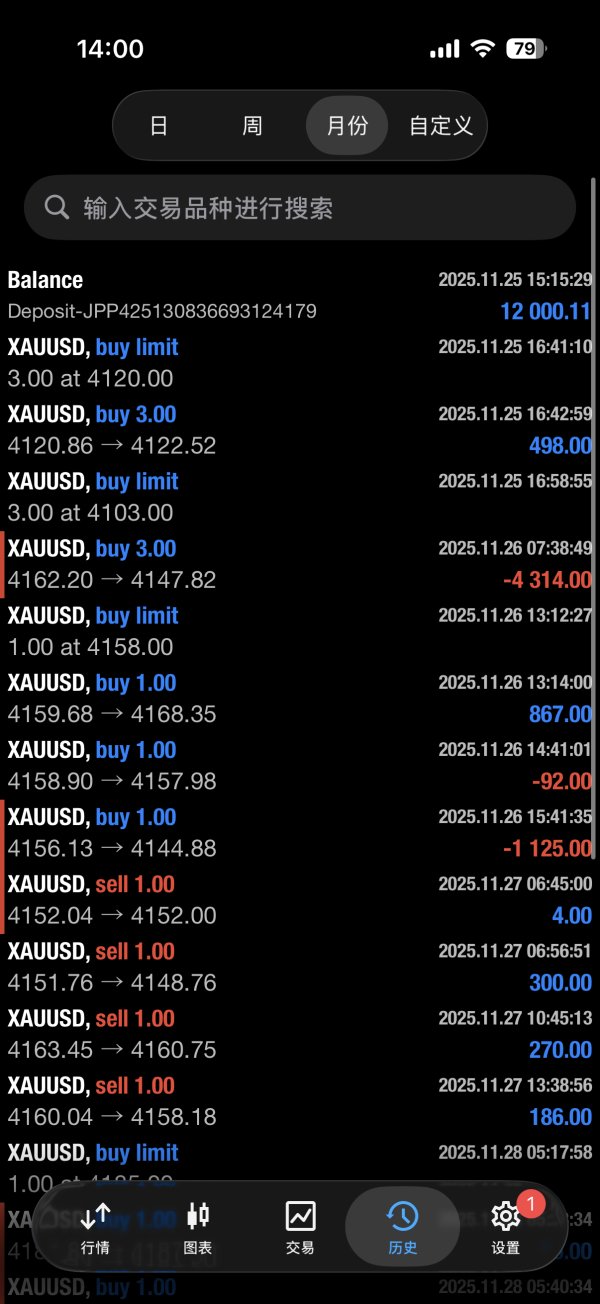Image resolution: width=600 pixels, height=1304 pixels.
Task: Expand the buy 3.00 trade with 498.00 profit
Action: coord(300,430)
